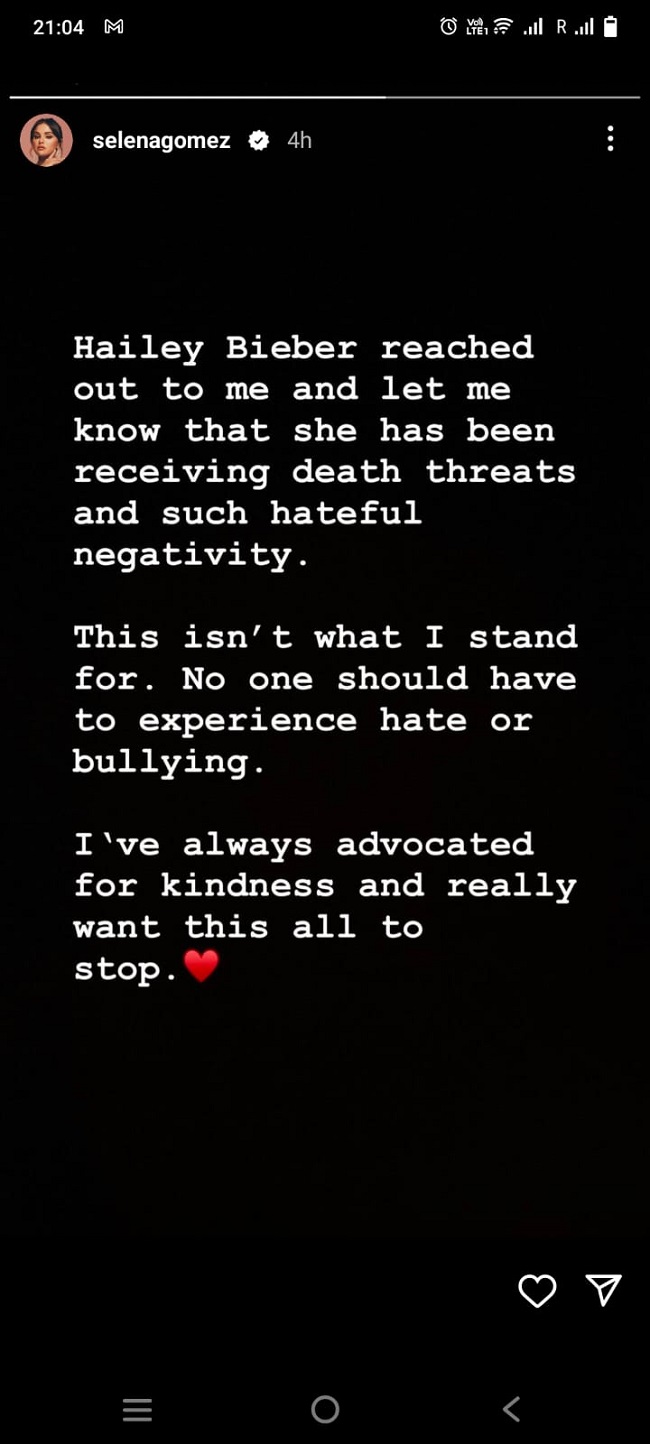Share the story via paper plane

pos(604,1290)
